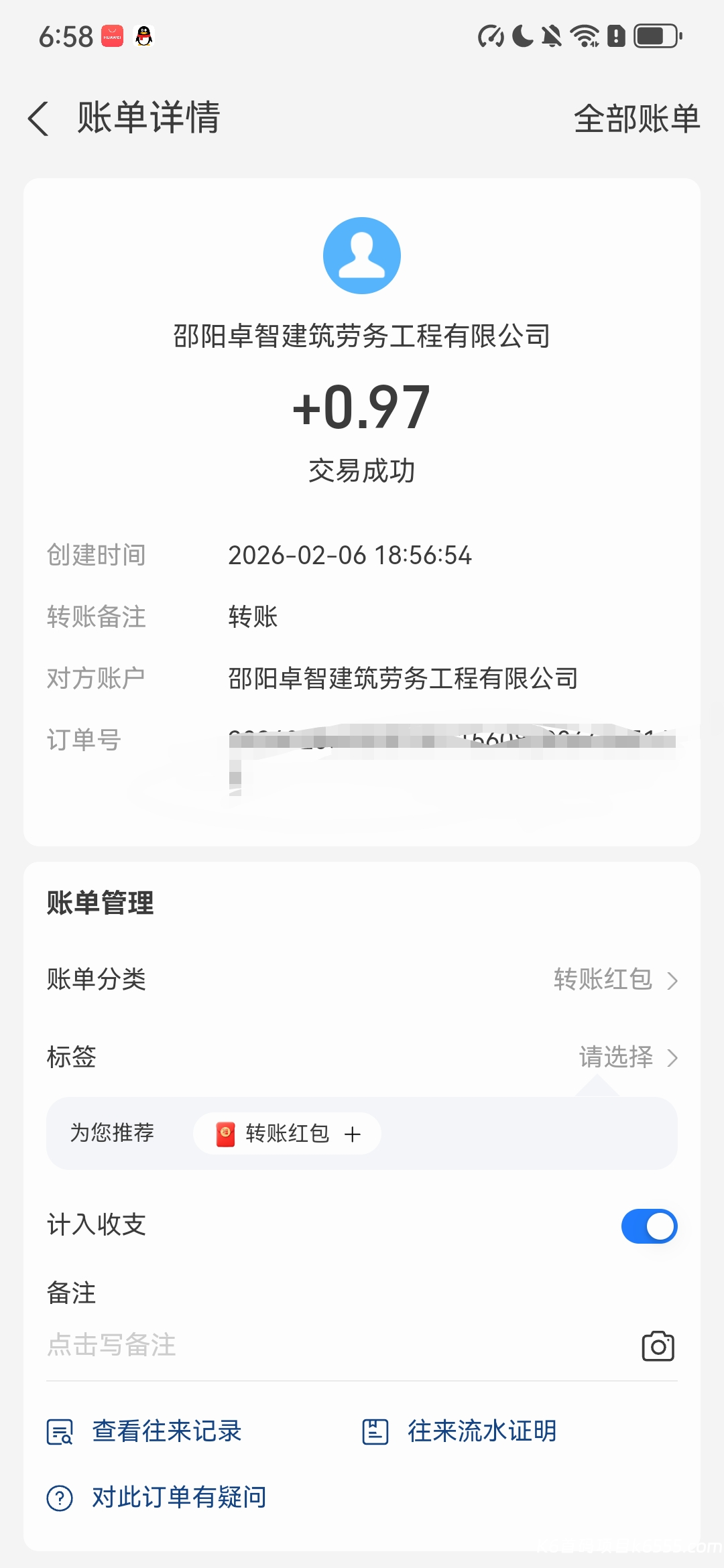Add the recommended 转账红包 tag via plus sign

click(x=351, y=1132)
